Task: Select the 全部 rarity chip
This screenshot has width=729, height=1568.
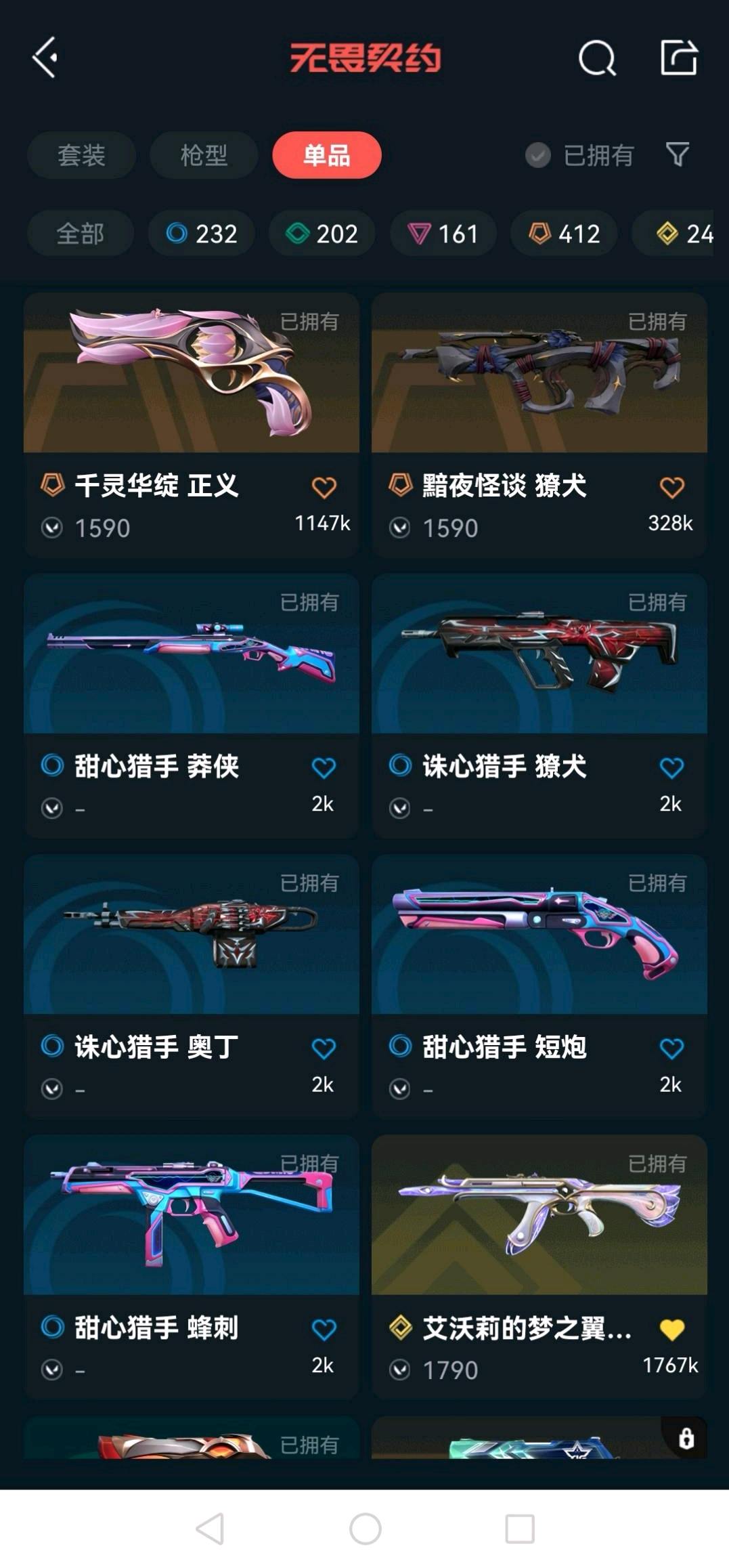Action: [x=80, y=234]
